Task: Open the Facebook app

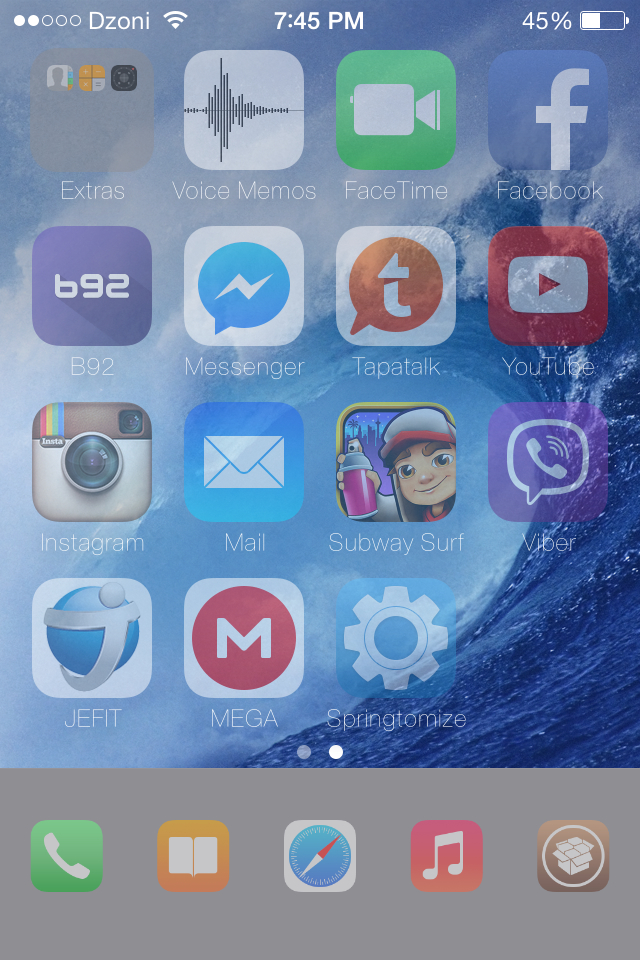Action: click(x=548, y=110)
